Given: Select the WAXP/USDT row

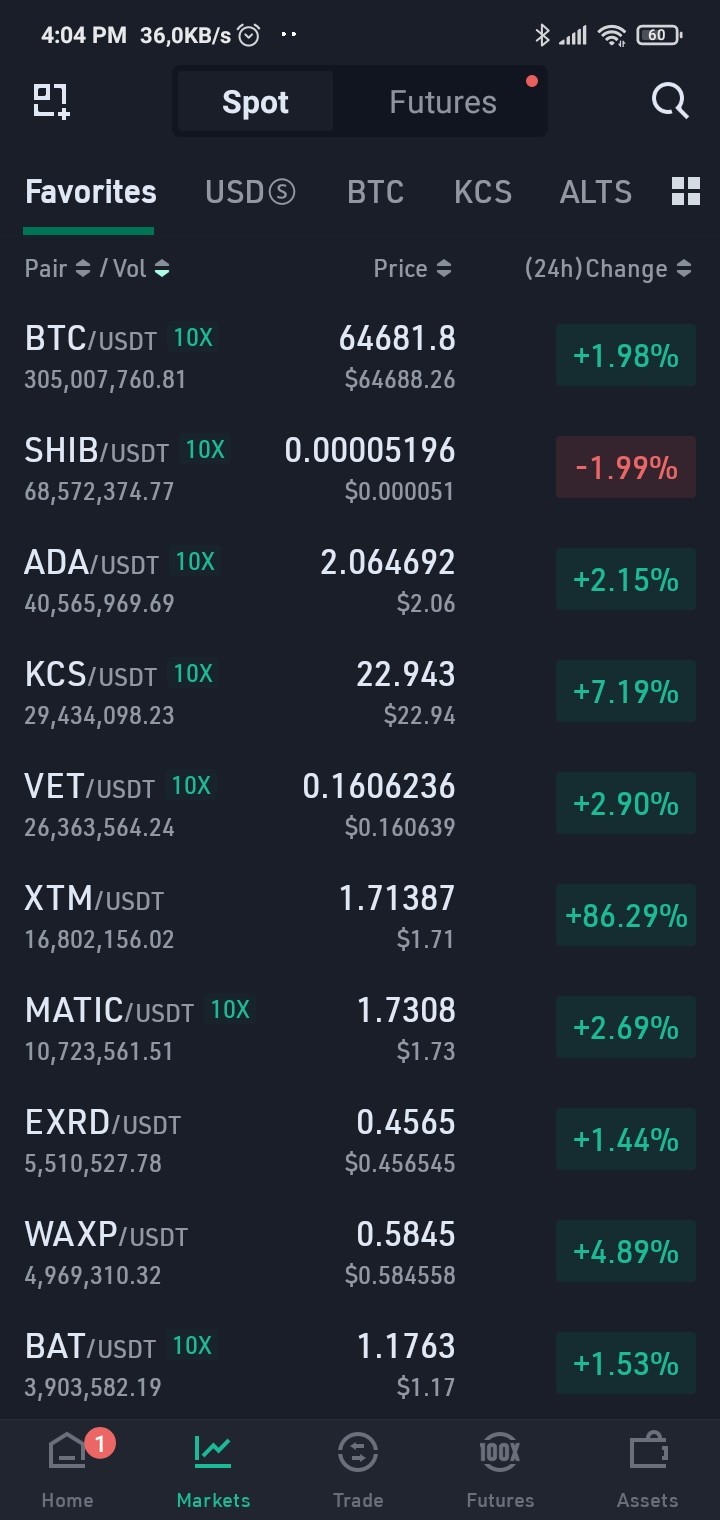Looking at the screenshot, I should 360,1252.
